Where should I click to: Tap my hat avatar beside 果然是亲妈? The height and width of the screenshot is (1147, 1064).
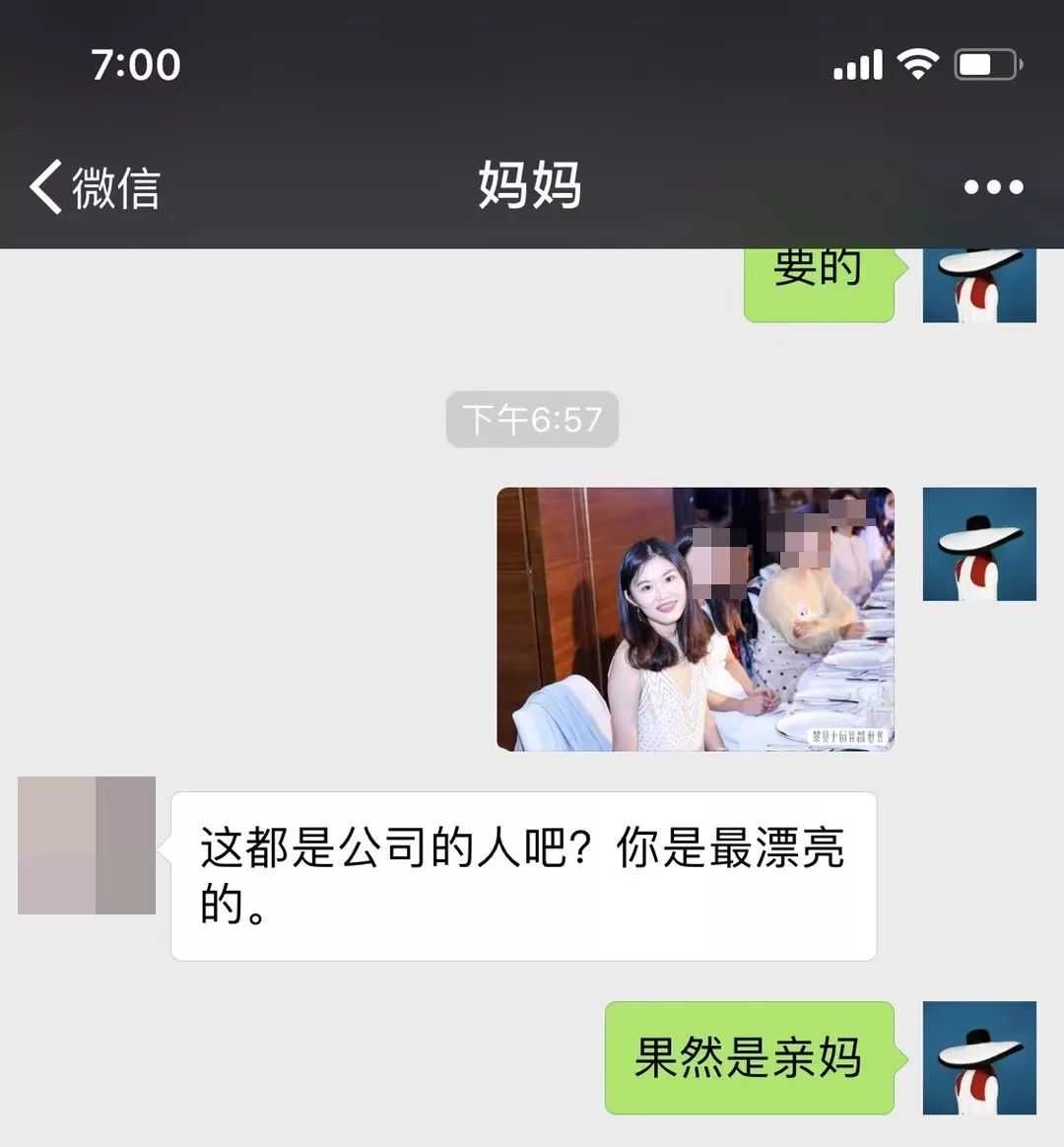tap(979, 1057)
